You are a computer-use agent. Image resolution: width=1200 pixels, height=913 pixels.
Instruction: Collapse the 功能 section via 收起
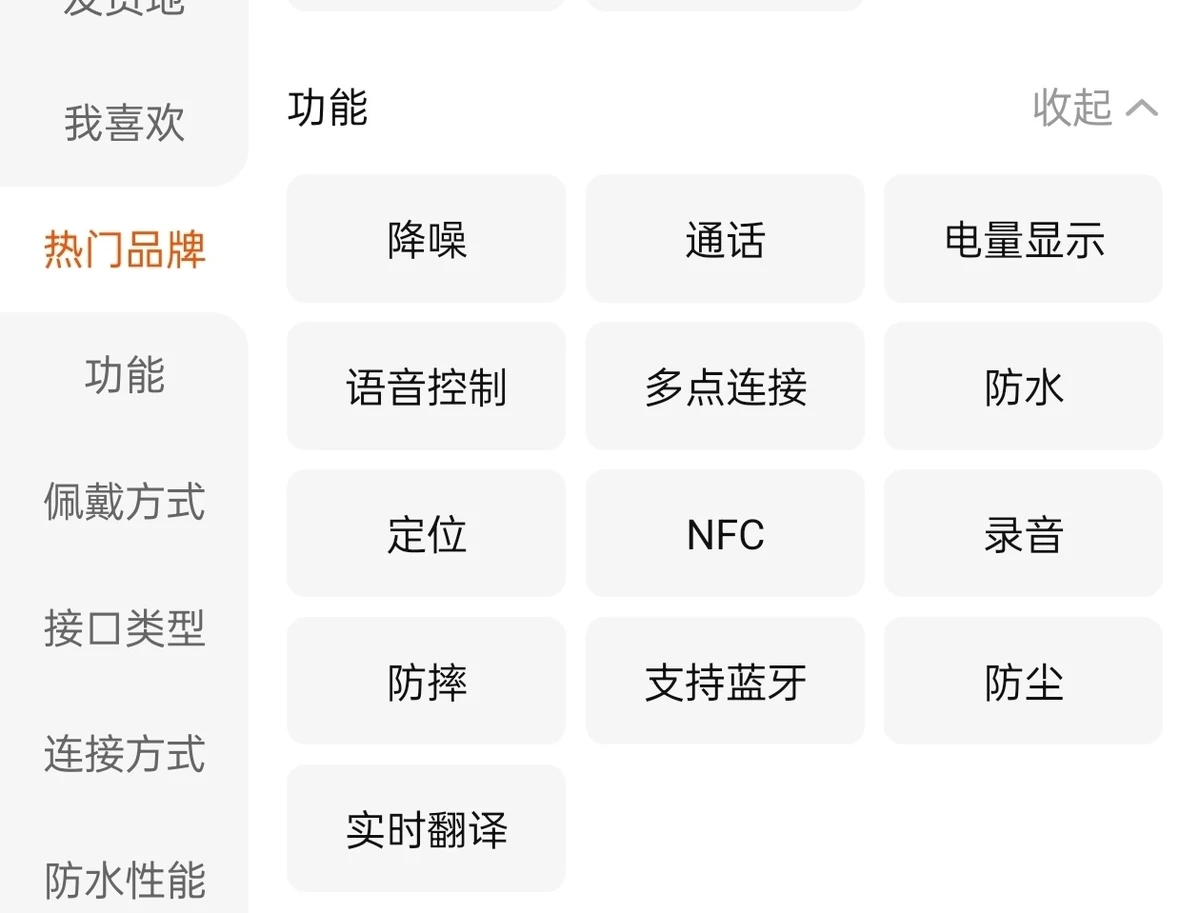1095,108
